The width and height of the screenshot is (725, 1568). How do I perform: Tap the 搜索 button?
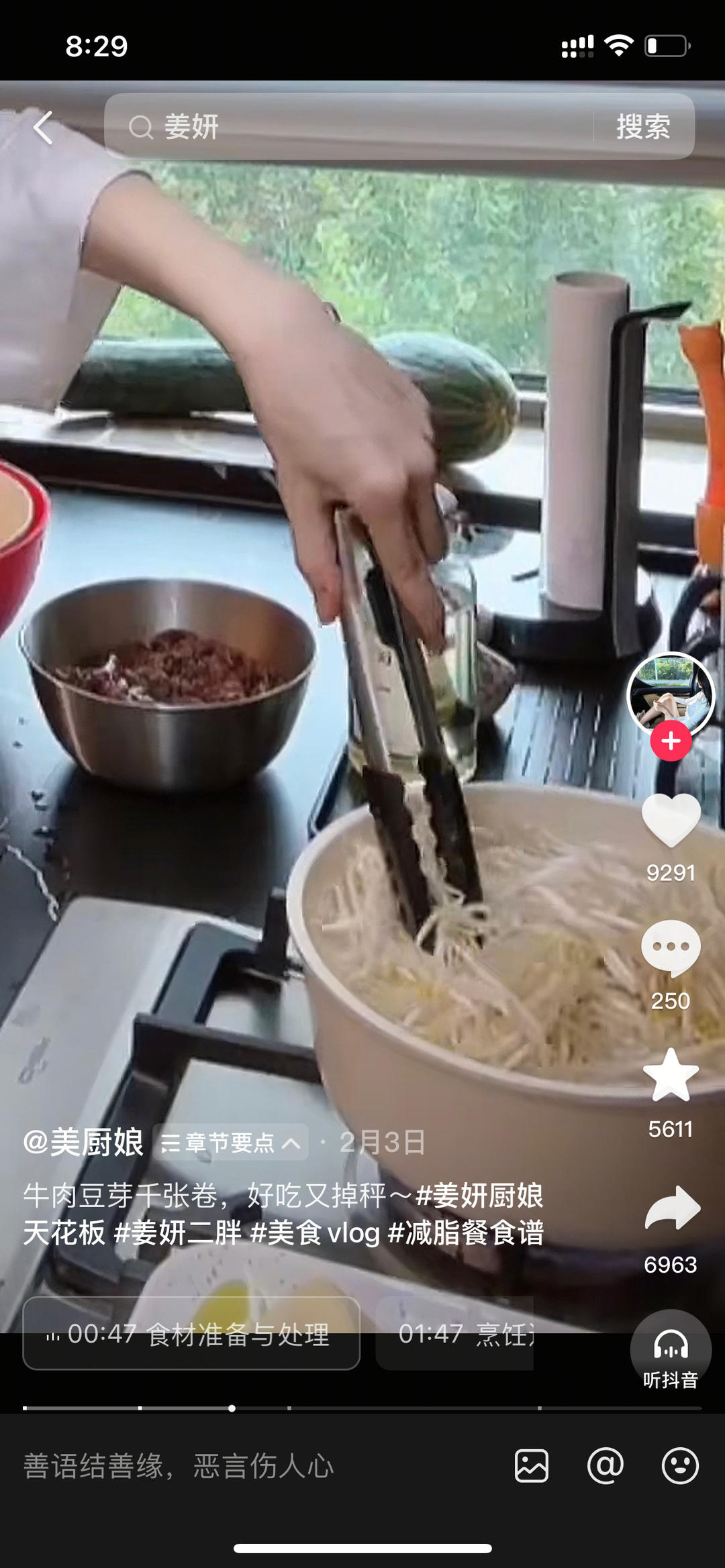(x=643, y=126)
